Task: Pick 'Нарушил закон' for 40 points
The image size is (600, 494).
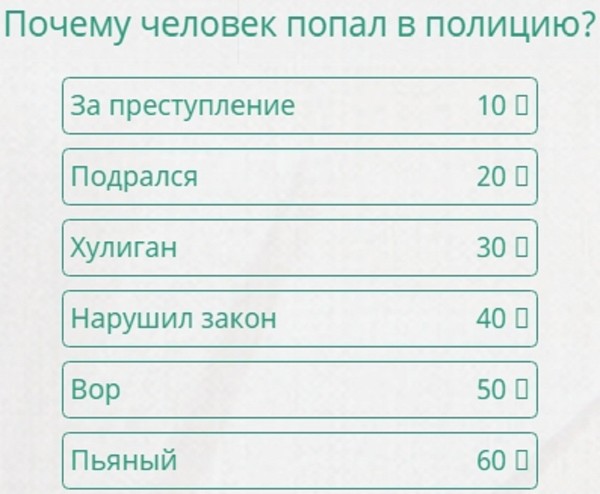Action: click(x=299, y=318)
